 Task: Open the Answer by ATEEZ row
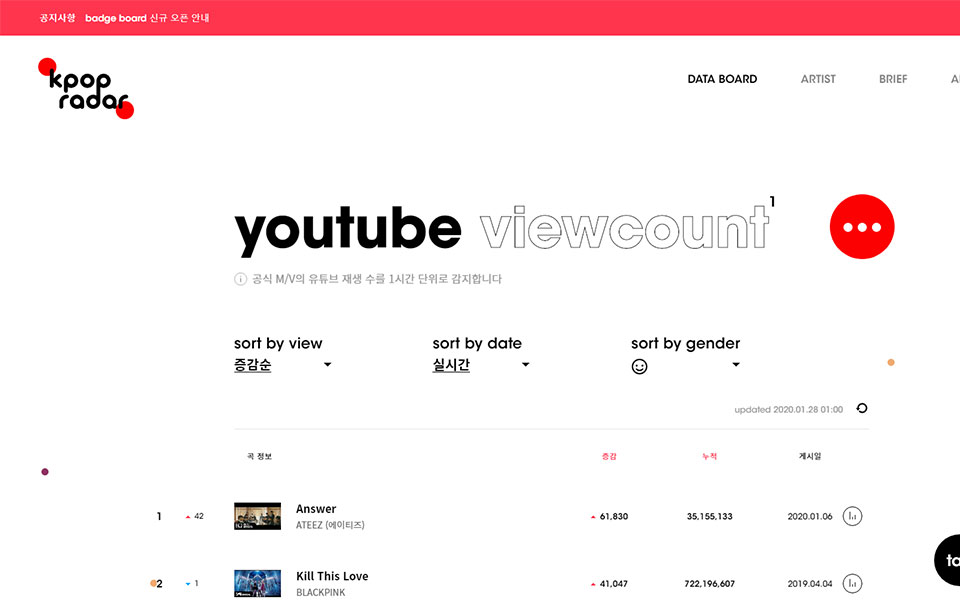point(316,509)
